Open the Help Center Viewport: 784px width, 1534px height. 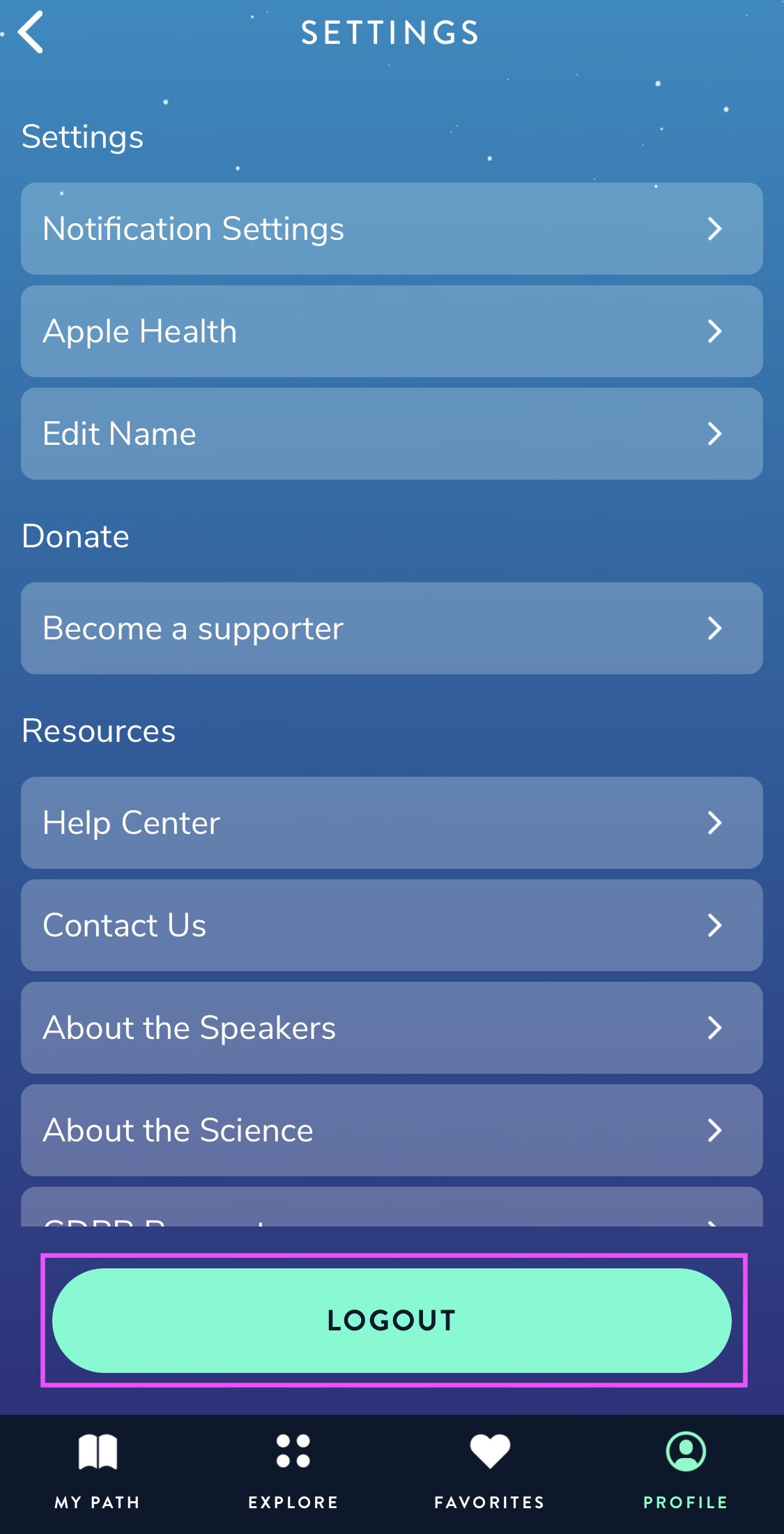(x=392, y=823)
